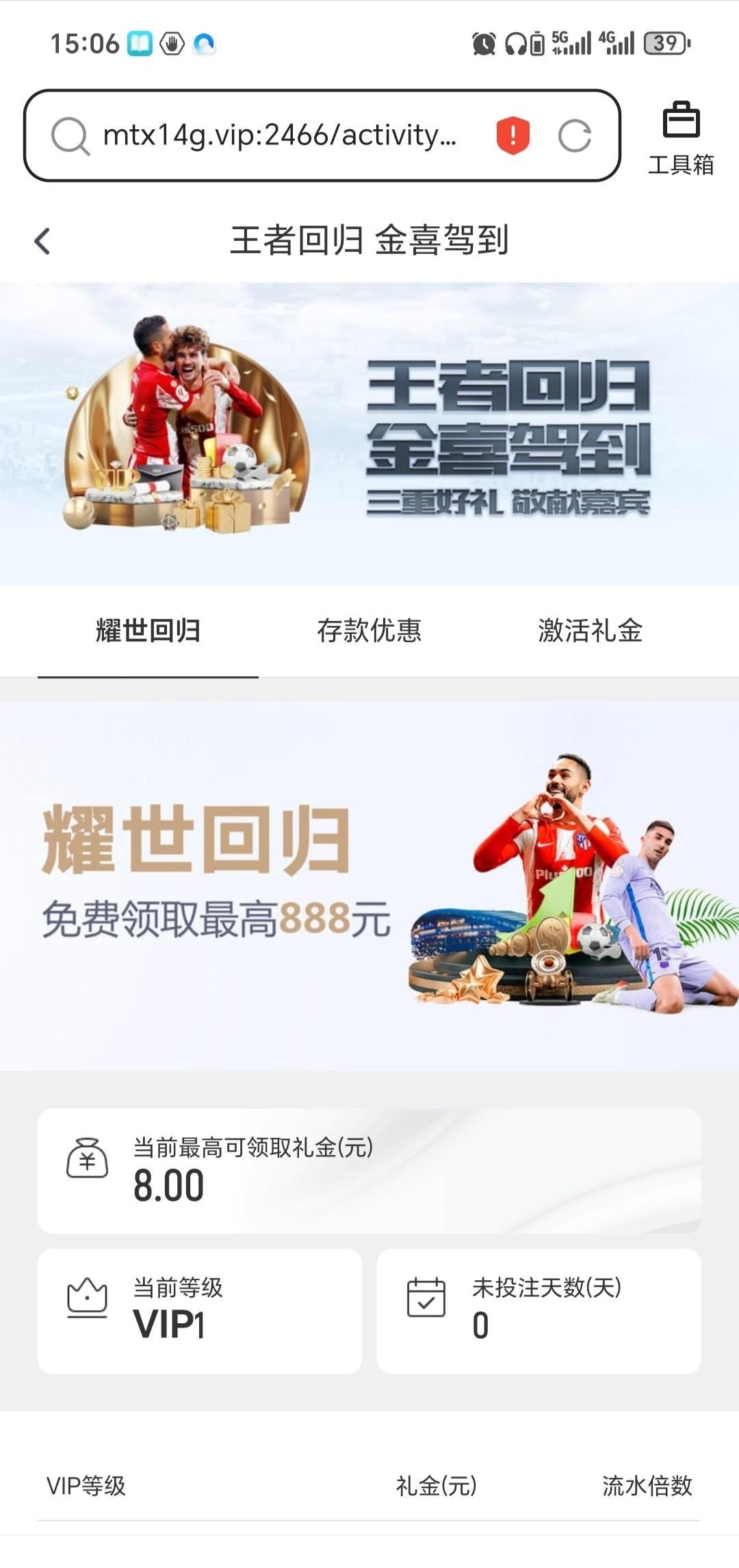Tap the address bar showing mtx14g.vip

coord(279,135)
